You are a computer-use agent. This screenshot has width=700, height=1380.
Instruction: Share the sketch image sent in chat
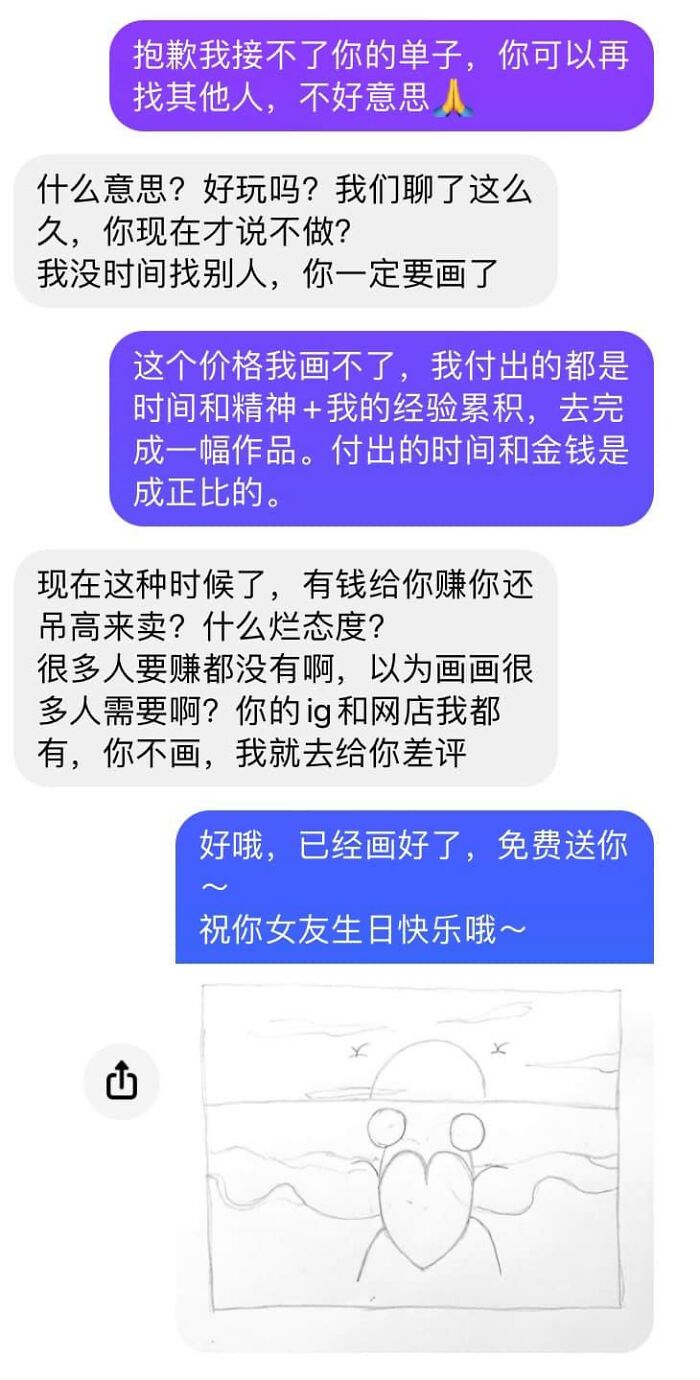(121, 1080)
